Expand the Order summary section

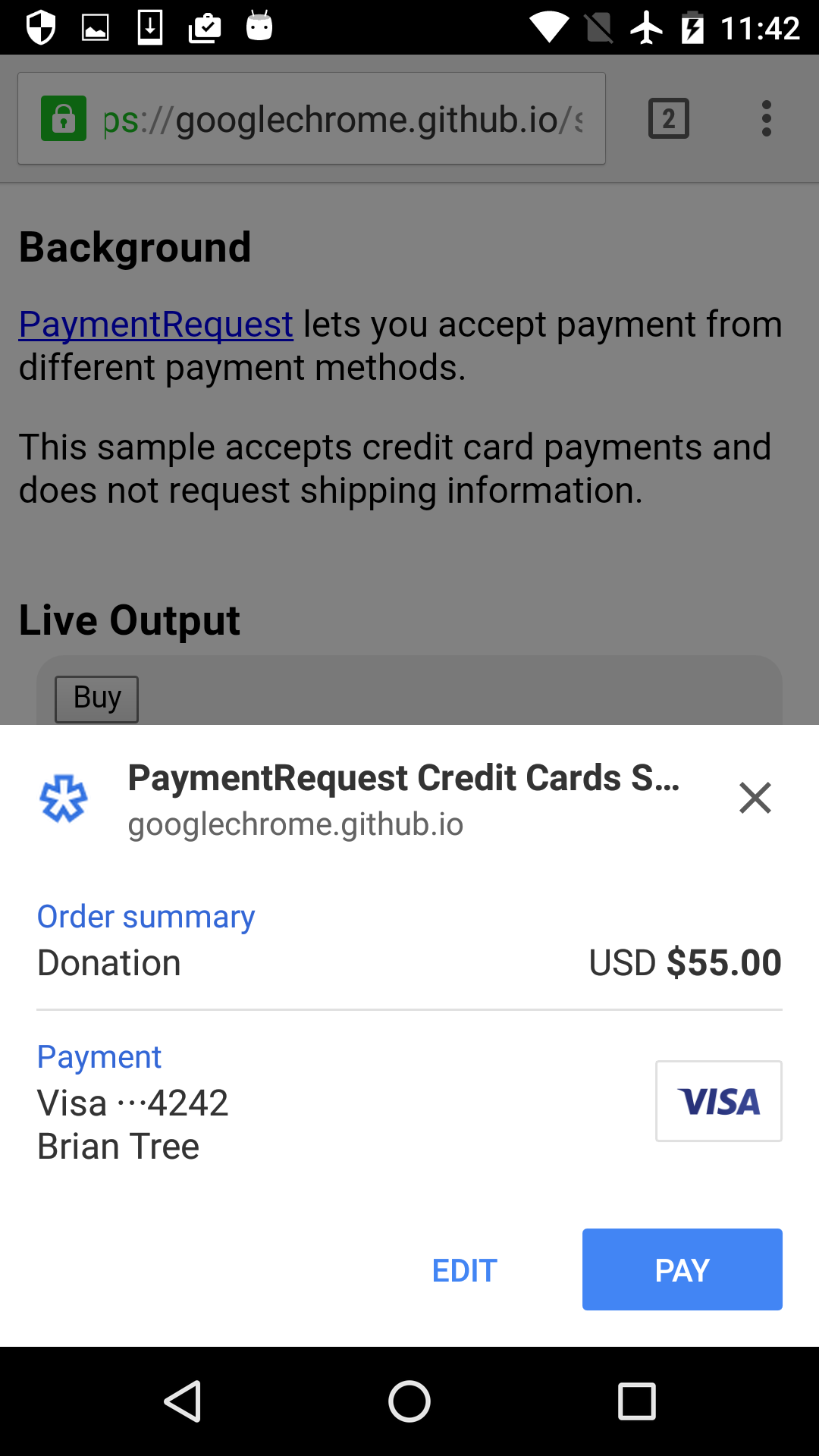[x=146, y=915]
